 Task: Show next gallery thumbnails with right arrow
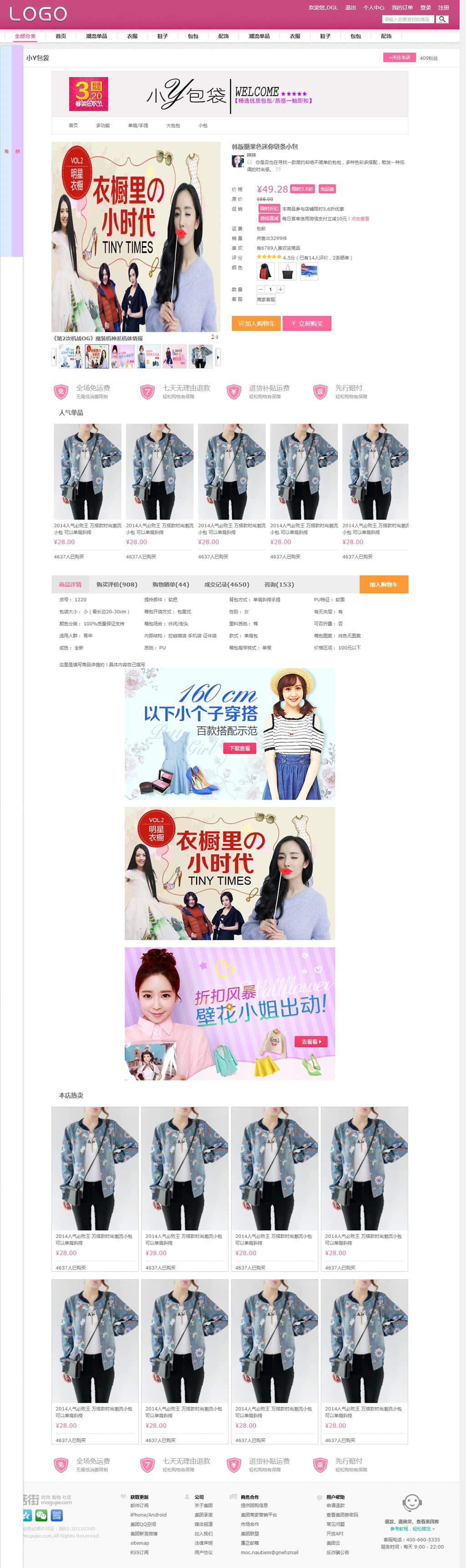[218, 356]
